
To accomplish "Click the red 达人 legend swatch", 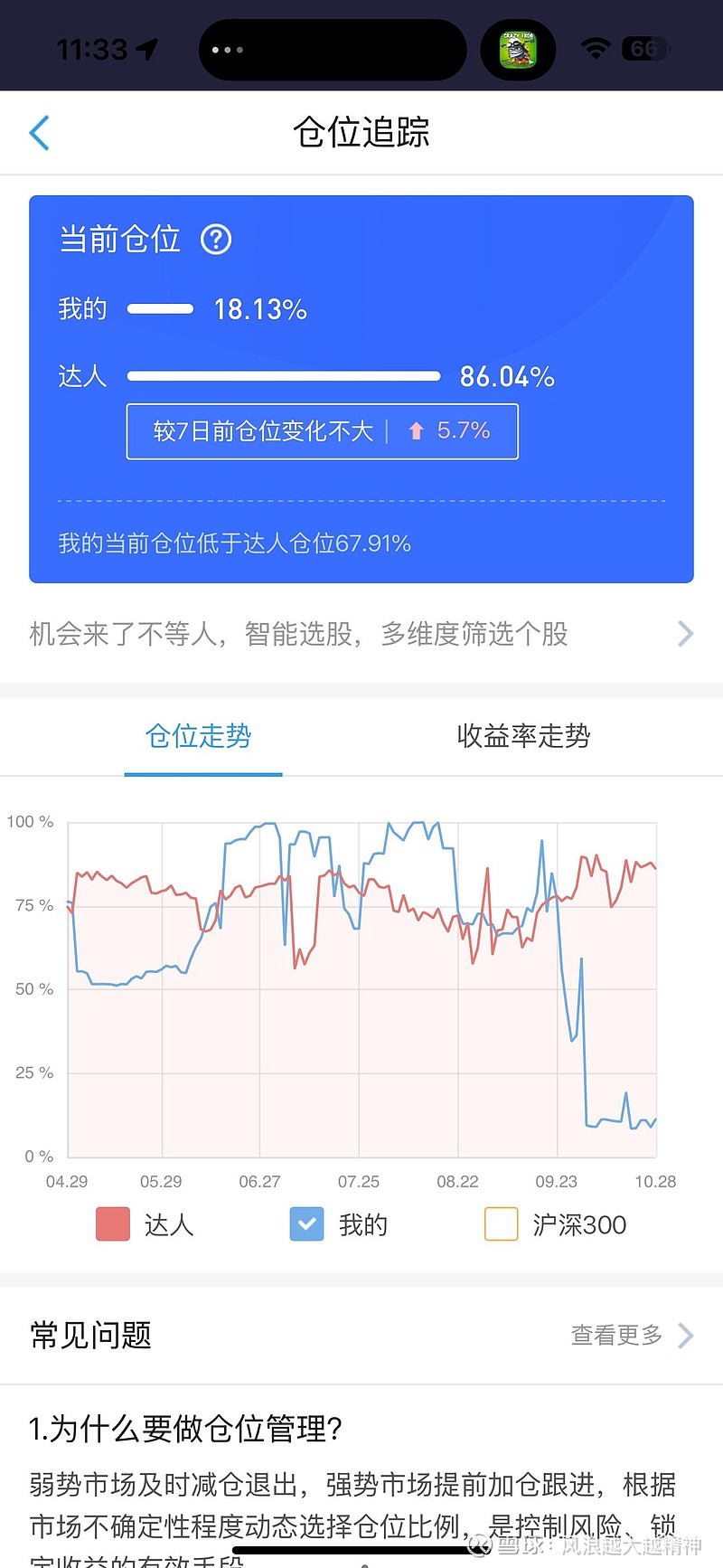I will (x=111, y=1223).
